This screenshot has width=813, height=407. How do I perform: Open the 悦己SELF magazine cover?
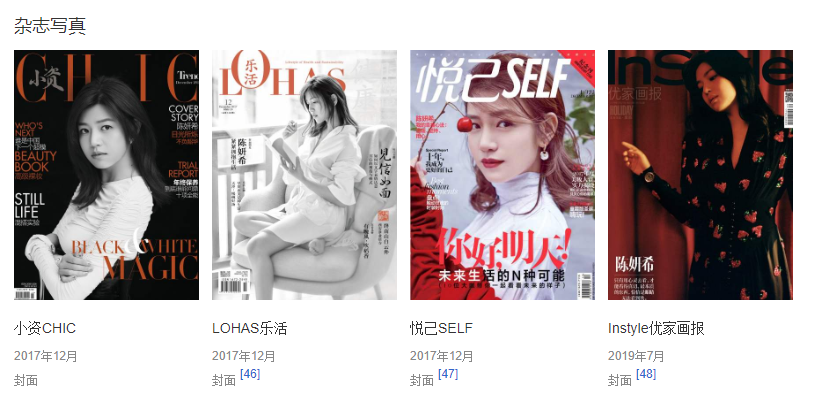502,175
